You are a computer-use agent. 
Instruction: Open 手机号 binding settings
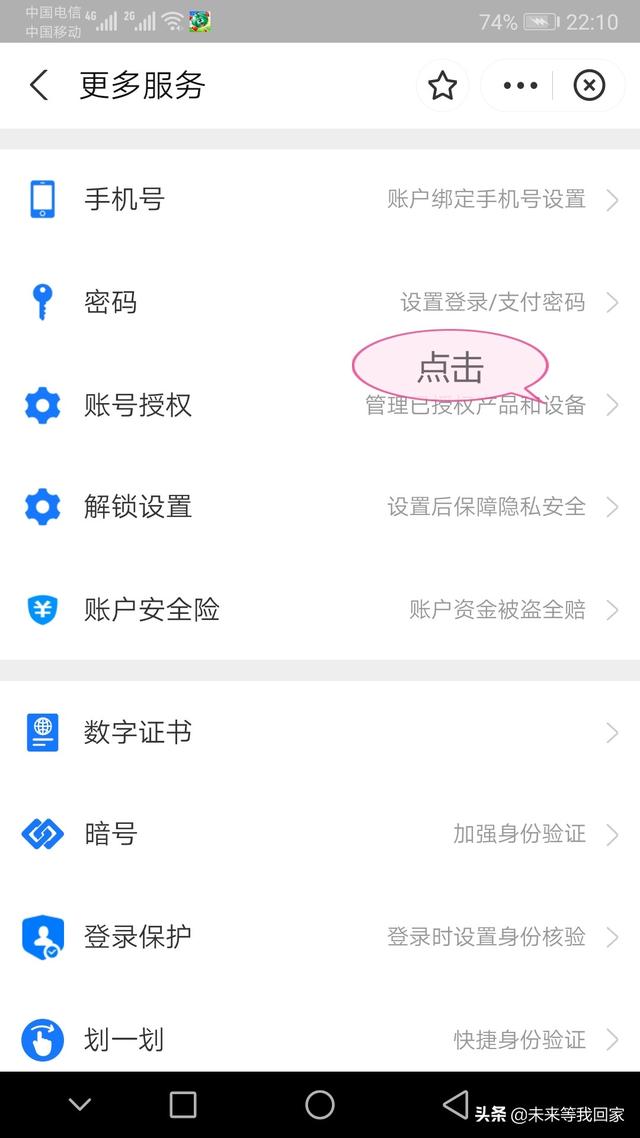coord(320,200)
